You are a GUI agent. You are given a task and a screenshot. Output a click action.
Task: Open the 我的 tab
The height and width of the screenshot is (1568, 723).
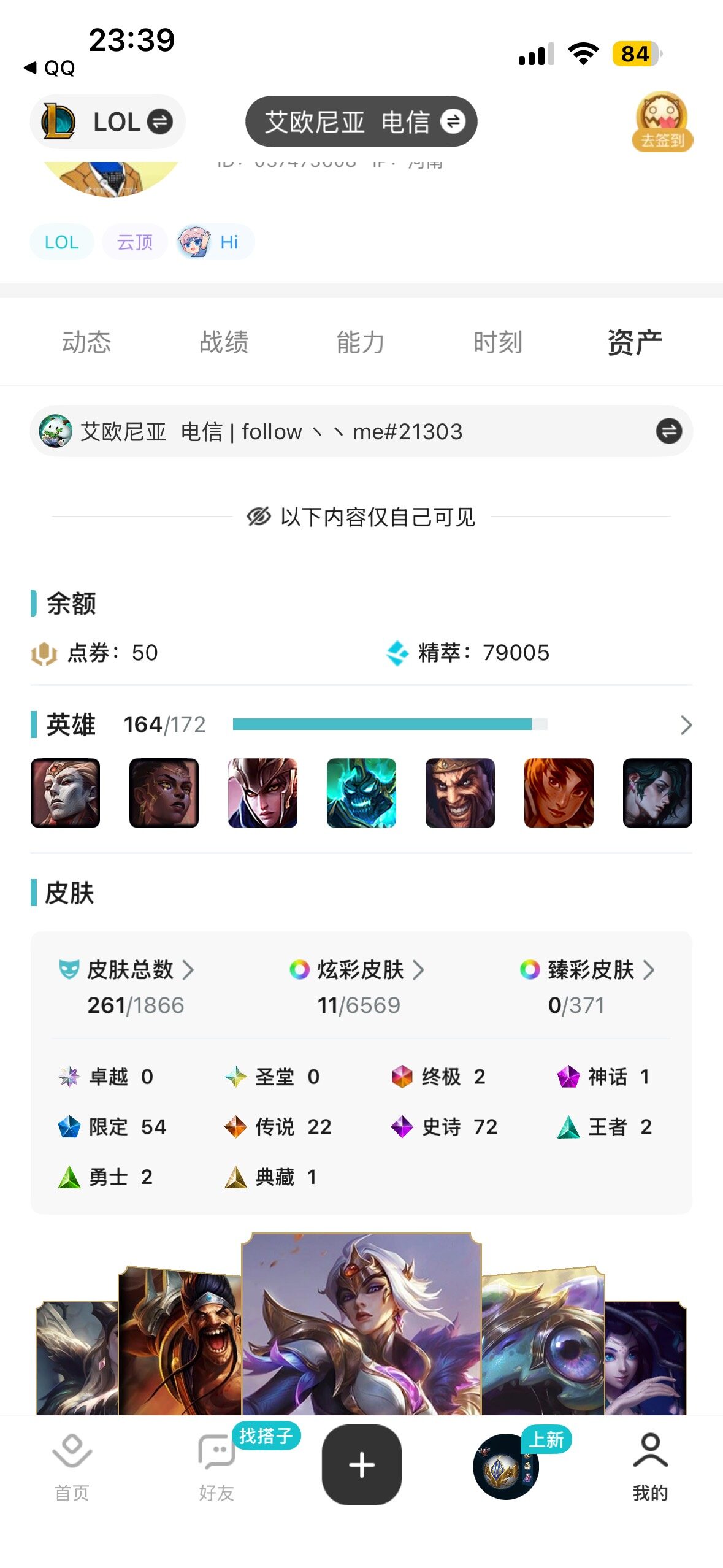pyautogui.click(x=650, y=1467)
